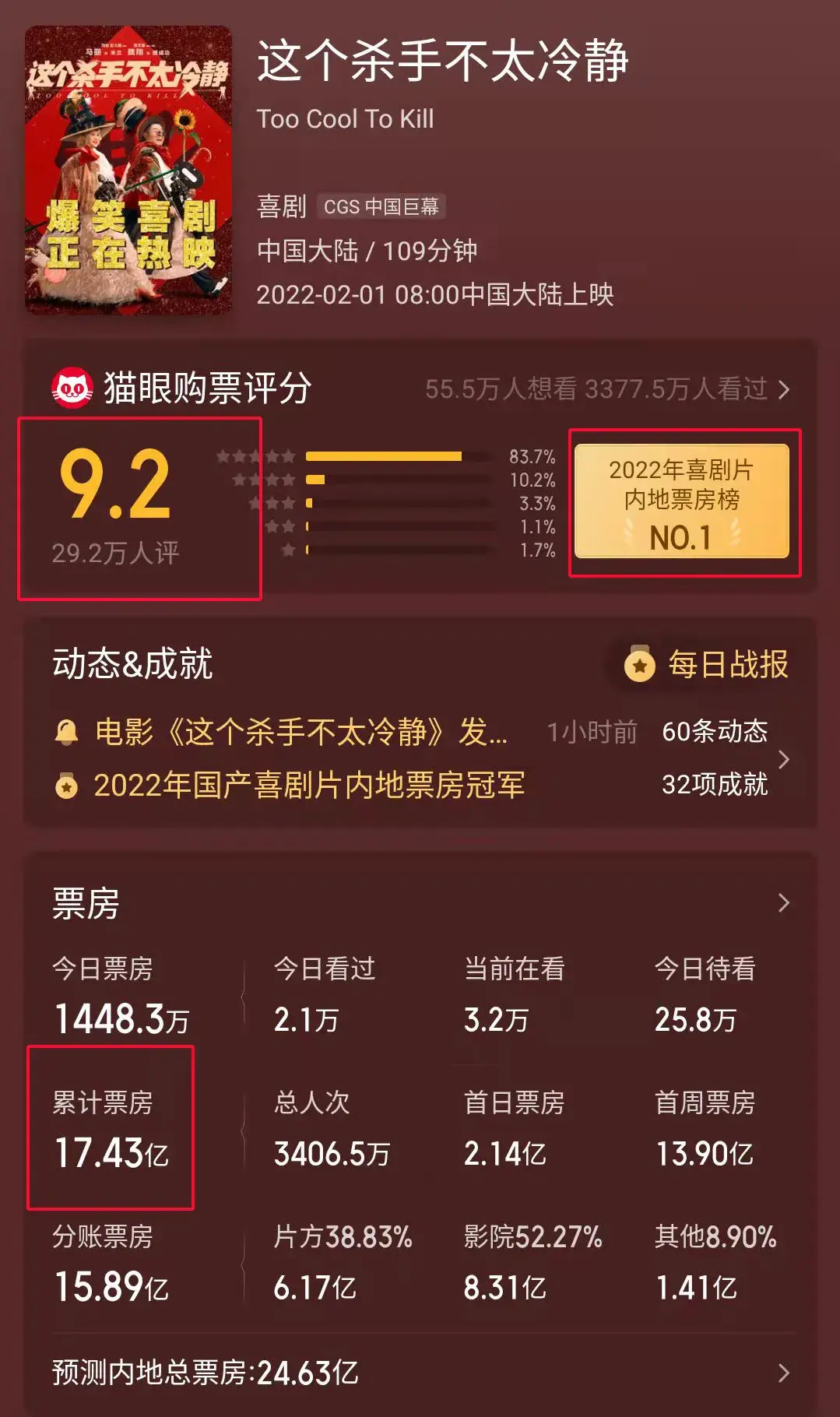The height and width of the screenshot is (1417, 840).
Task: View the 2022年国产喜剧片内地票房冠军 achievement
Action: click(x=308, y=785)
